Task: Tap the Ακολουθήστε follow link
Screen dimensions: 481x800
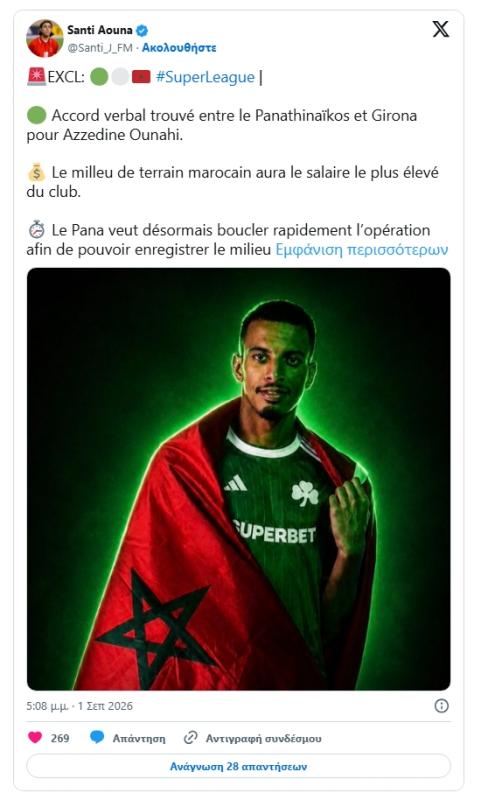Action: [179, 48]
